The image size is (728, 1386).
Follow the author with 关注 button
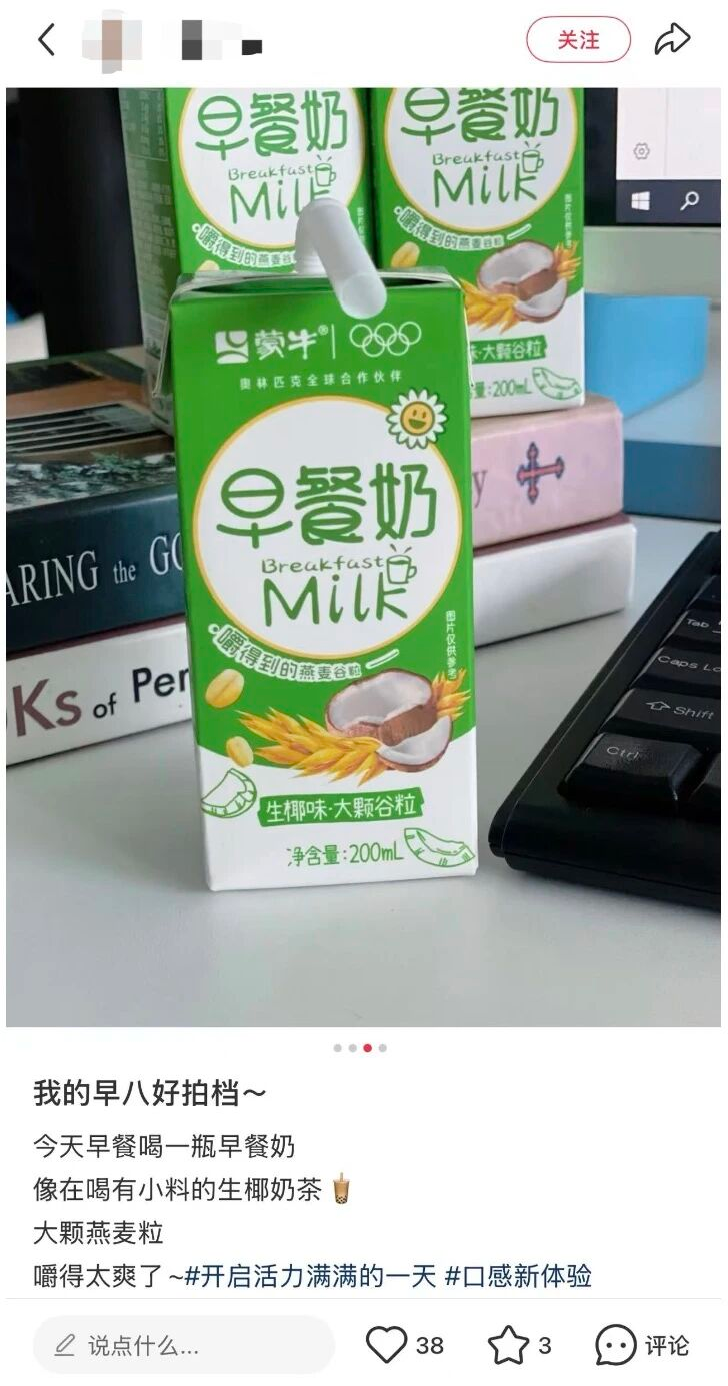point(578,40)
